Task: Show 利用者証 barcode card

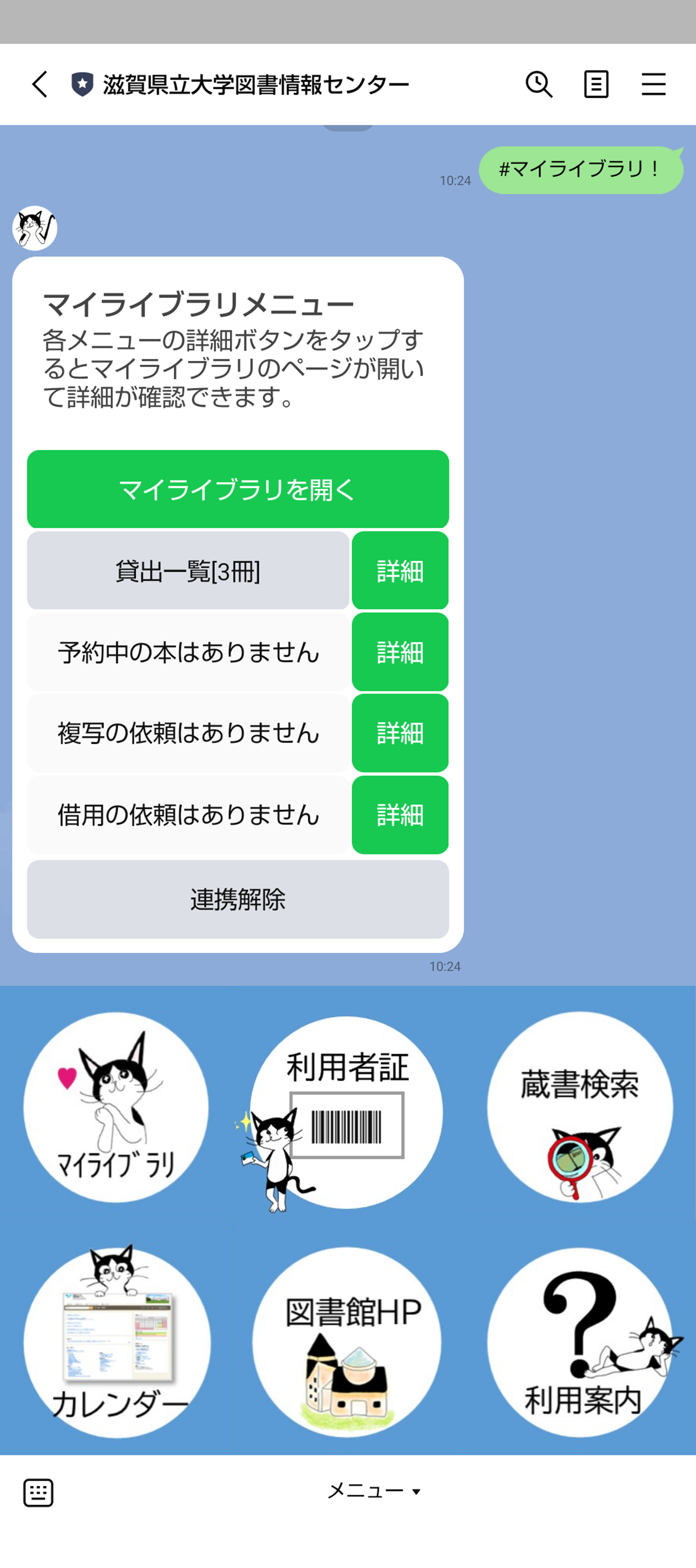Action: click(x=346, y=1111)
